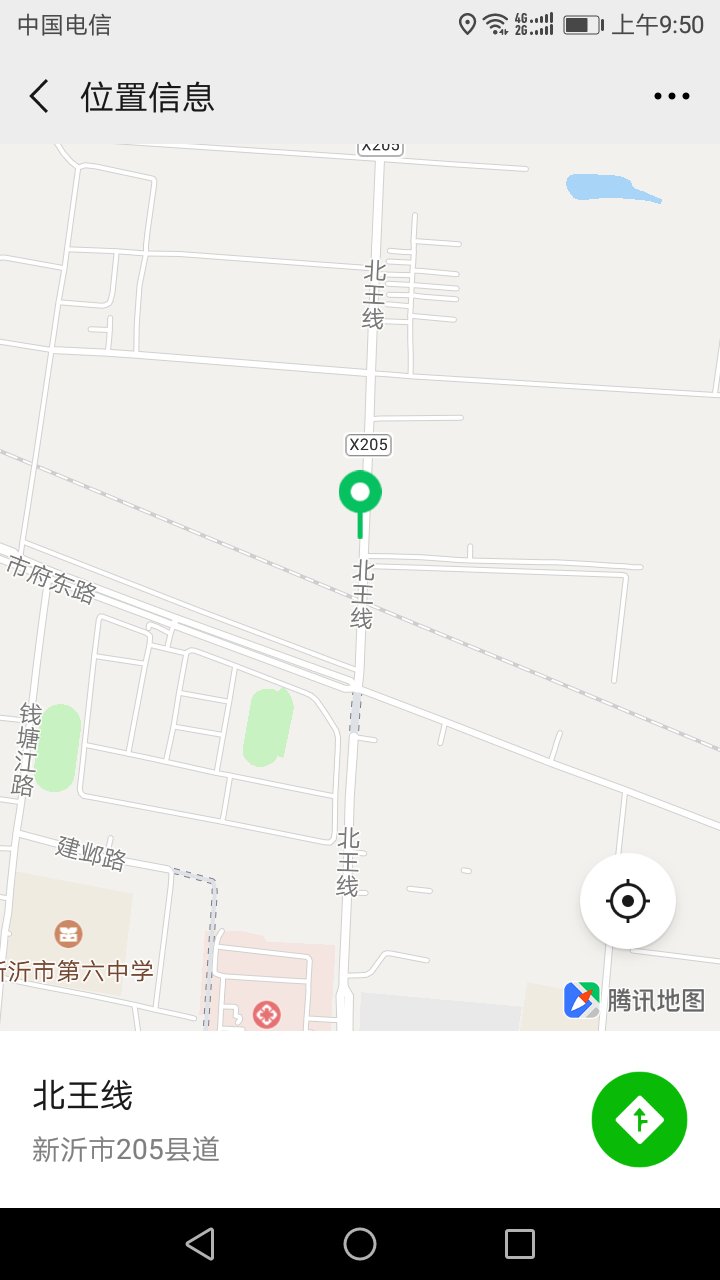Tap the green location pin
720x1280 pixels.
(360, 493)
